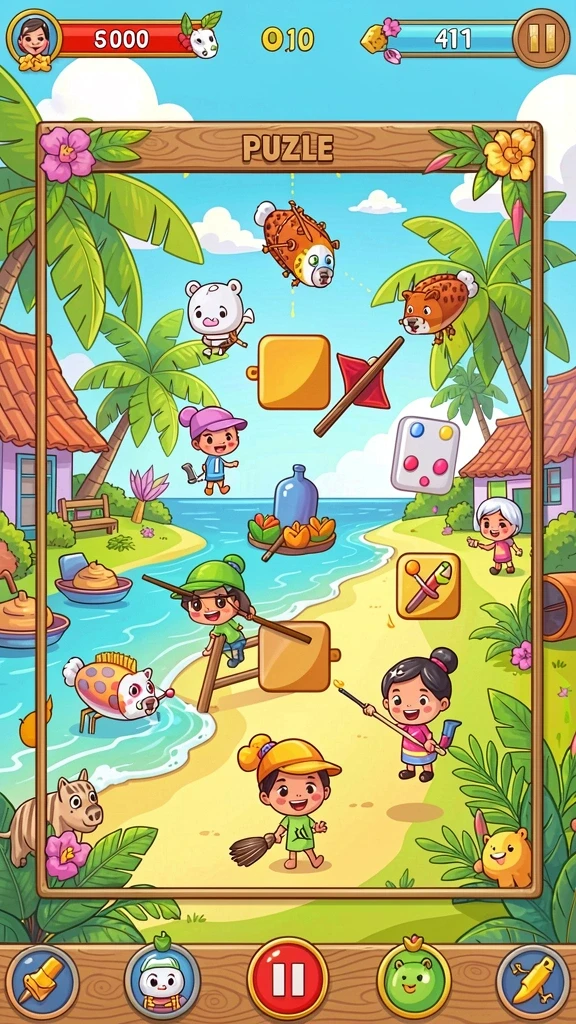Choose the white bear character booster
The height and width of the screenshot is (1024, 576).
pyautogui.click(x=162, y=982)
